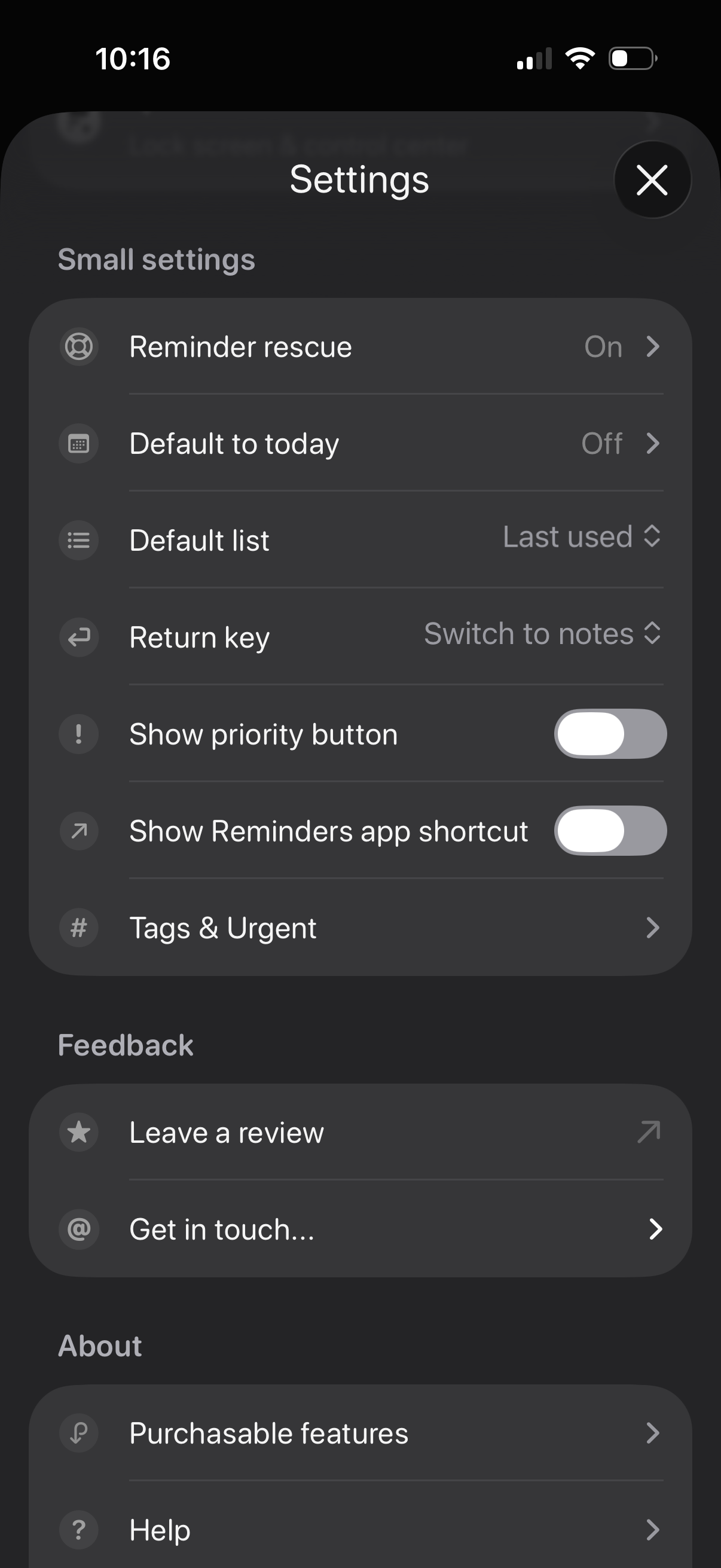
Task: Tap Leave a review external link
Action: [x=361, y=1132]
